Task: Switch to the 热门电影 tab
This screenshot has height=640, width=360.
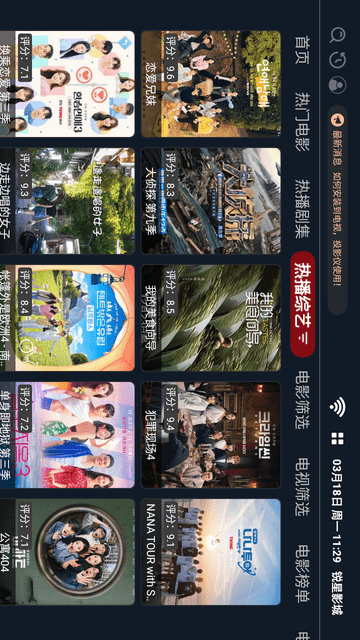Action: coord(302,121)
